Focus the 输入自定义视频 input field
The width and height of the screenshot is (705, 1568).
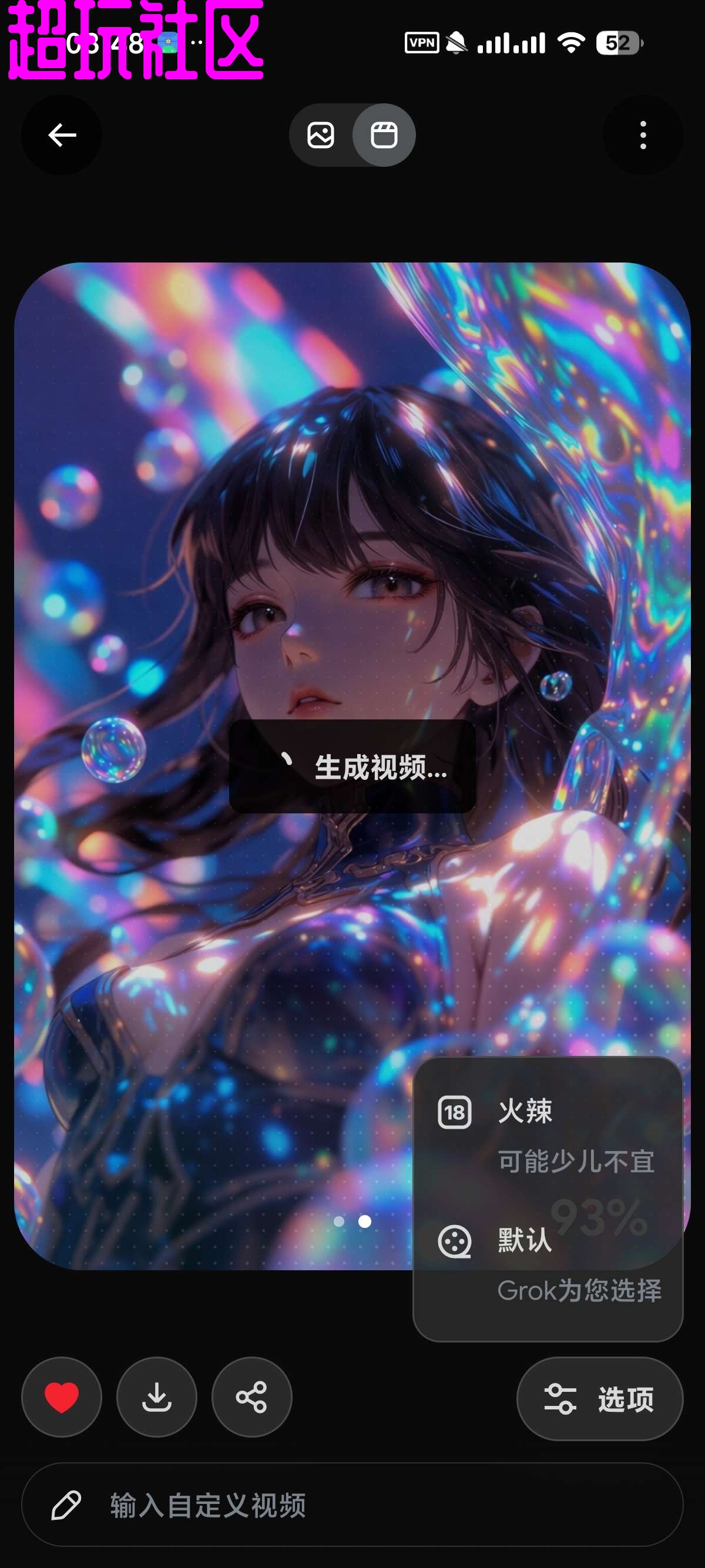coord(352,1505)
